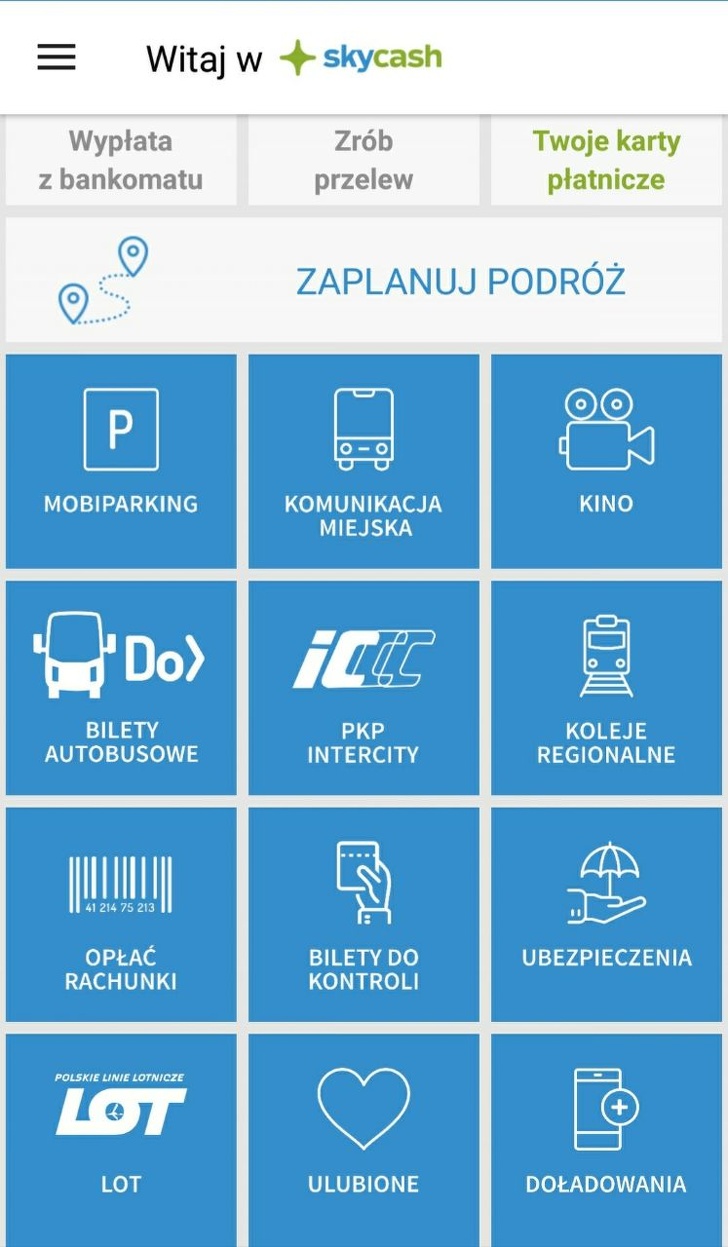
Task: Open Zaplanuj podróż trip planner
Action: pyautogui.click(x=363, y=281)
